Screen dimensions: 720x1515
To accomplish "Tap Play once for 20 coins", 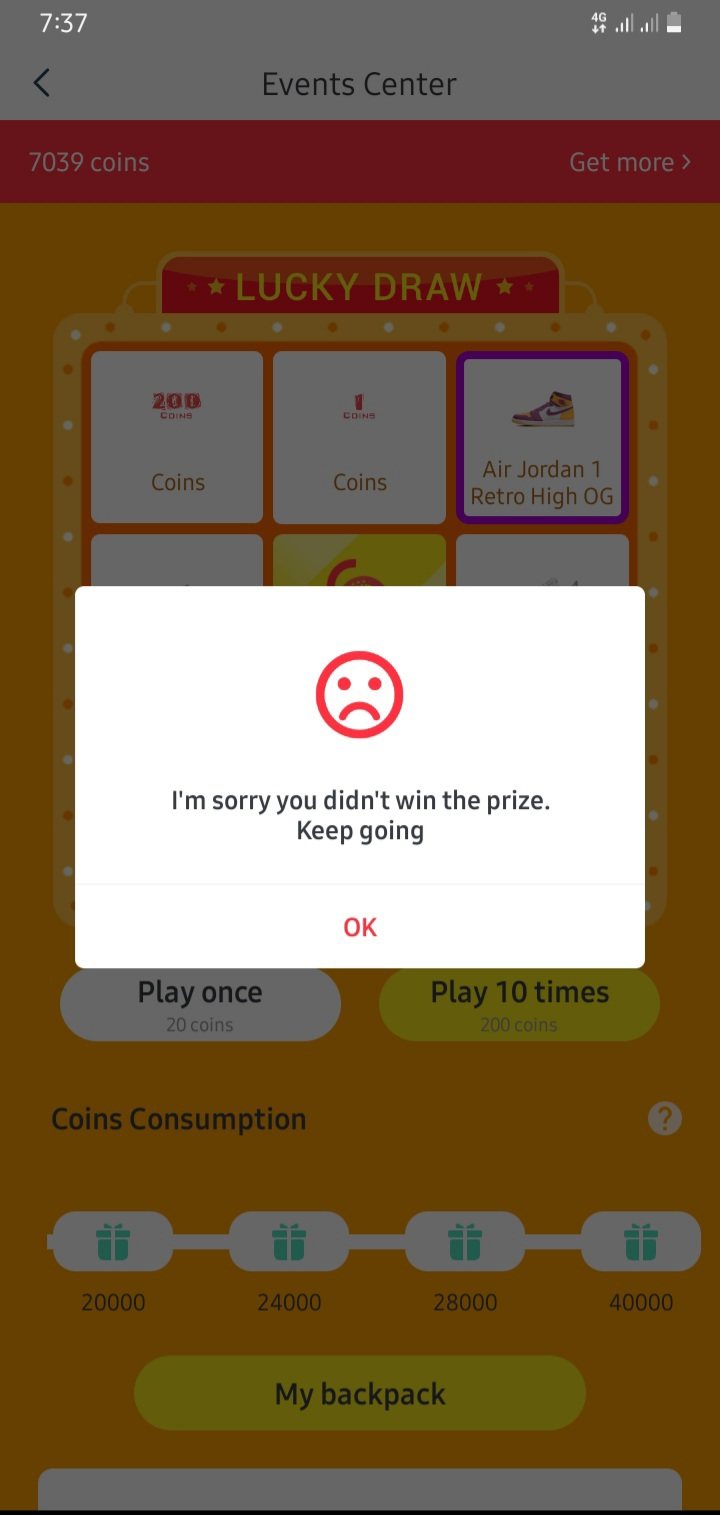I will (x=200, y=1004).
